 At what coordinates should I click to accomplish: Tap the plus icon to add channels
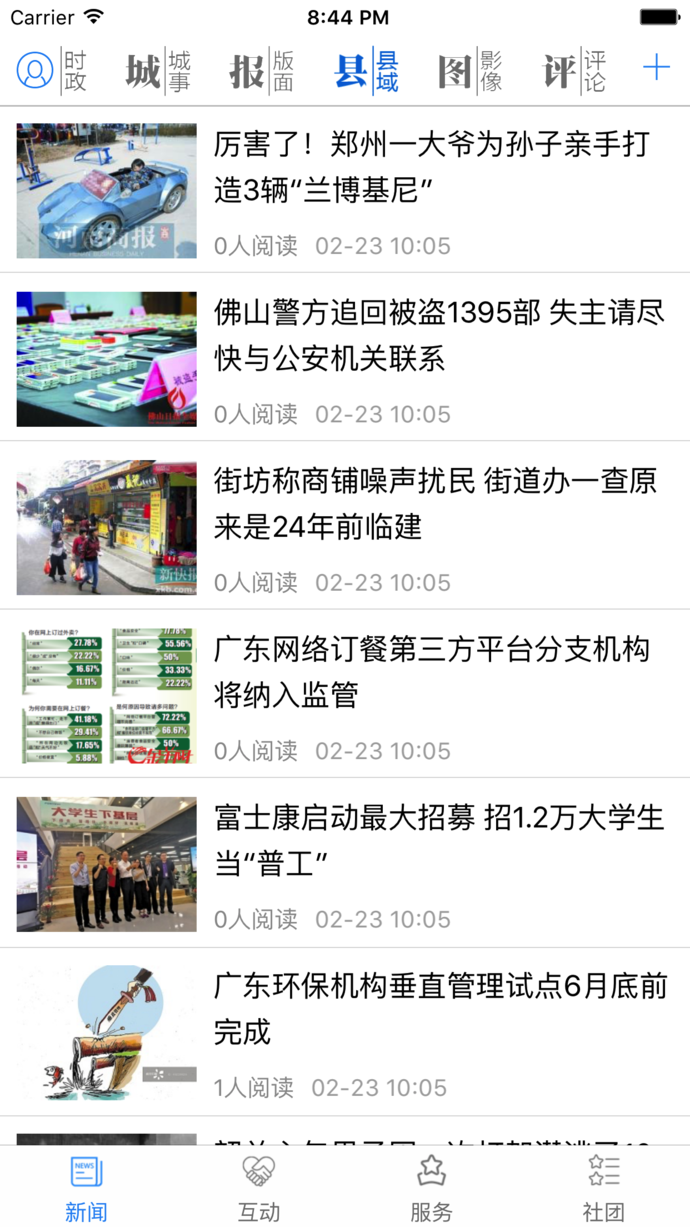tap(656, 68)
